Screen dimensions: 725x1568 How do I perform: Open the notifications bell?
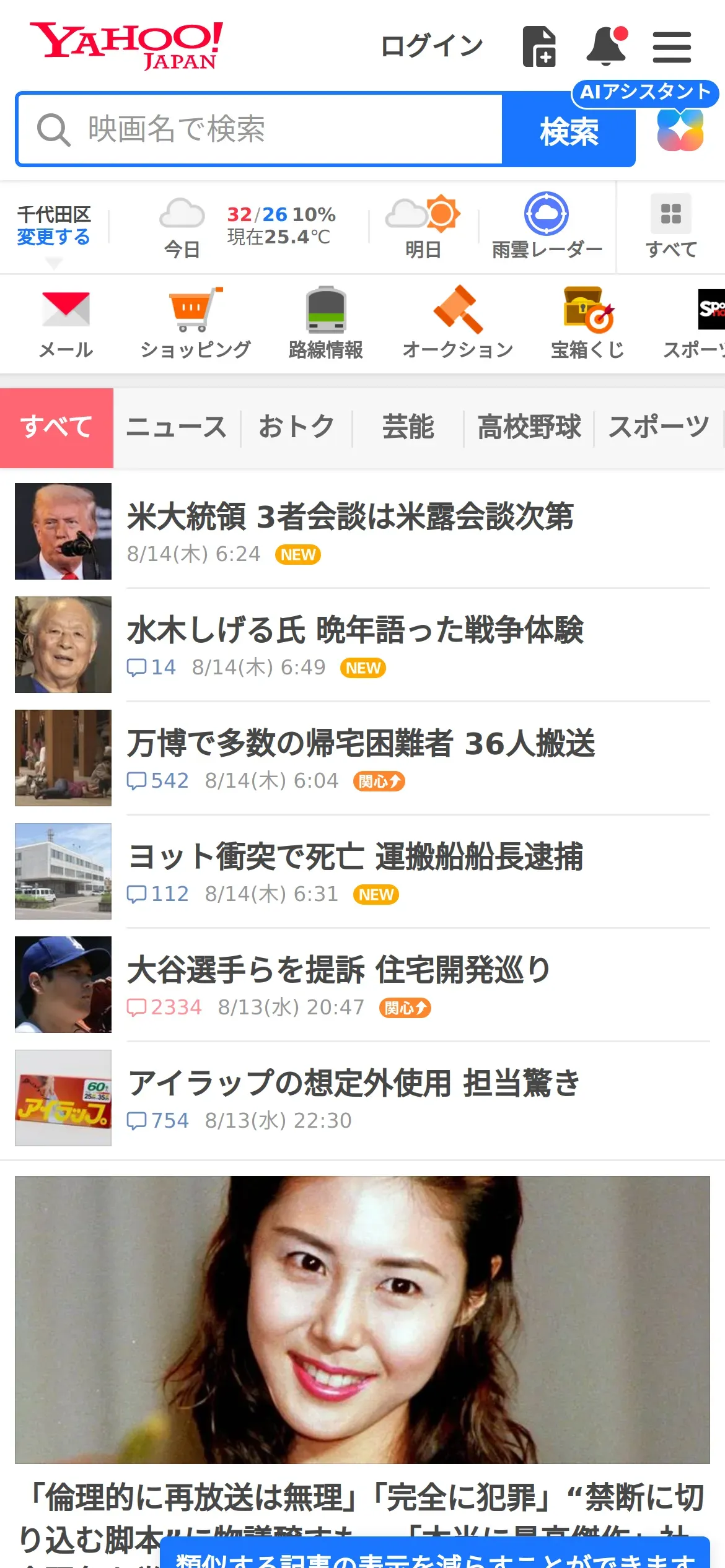click(607, 46)
